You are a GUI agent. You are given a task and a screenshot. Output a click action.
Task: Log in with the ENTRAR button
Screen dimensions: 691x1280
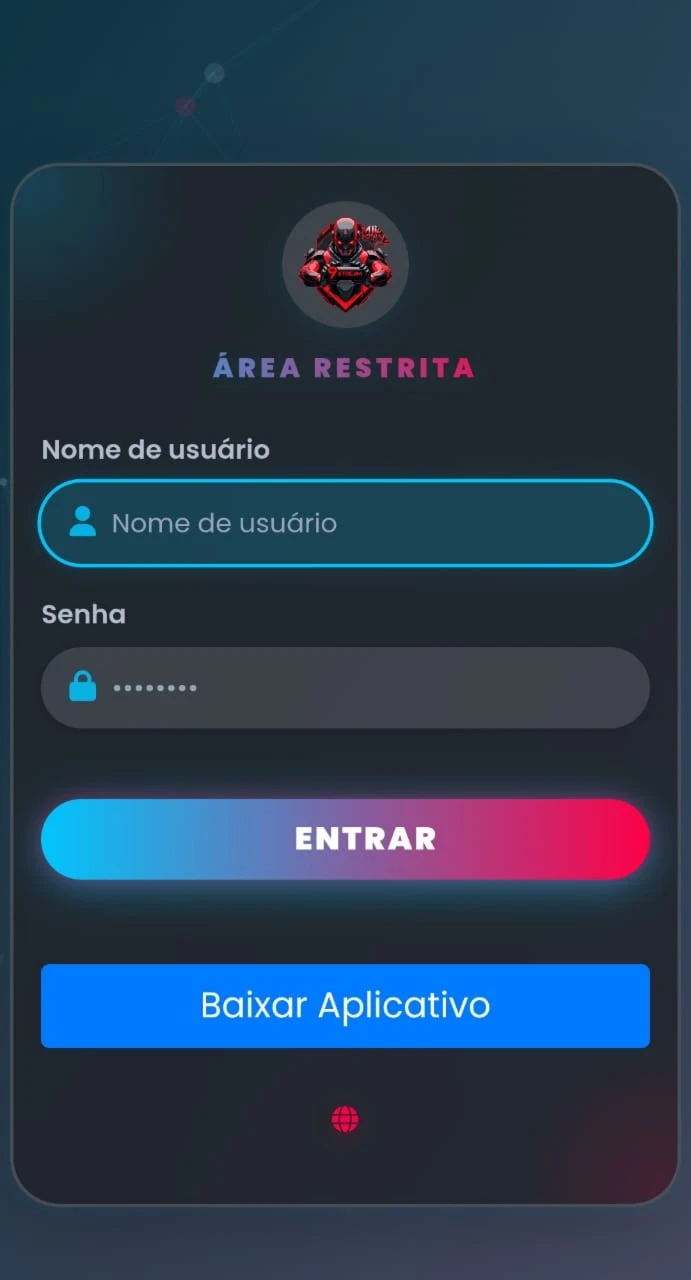[x=345, y=839]
